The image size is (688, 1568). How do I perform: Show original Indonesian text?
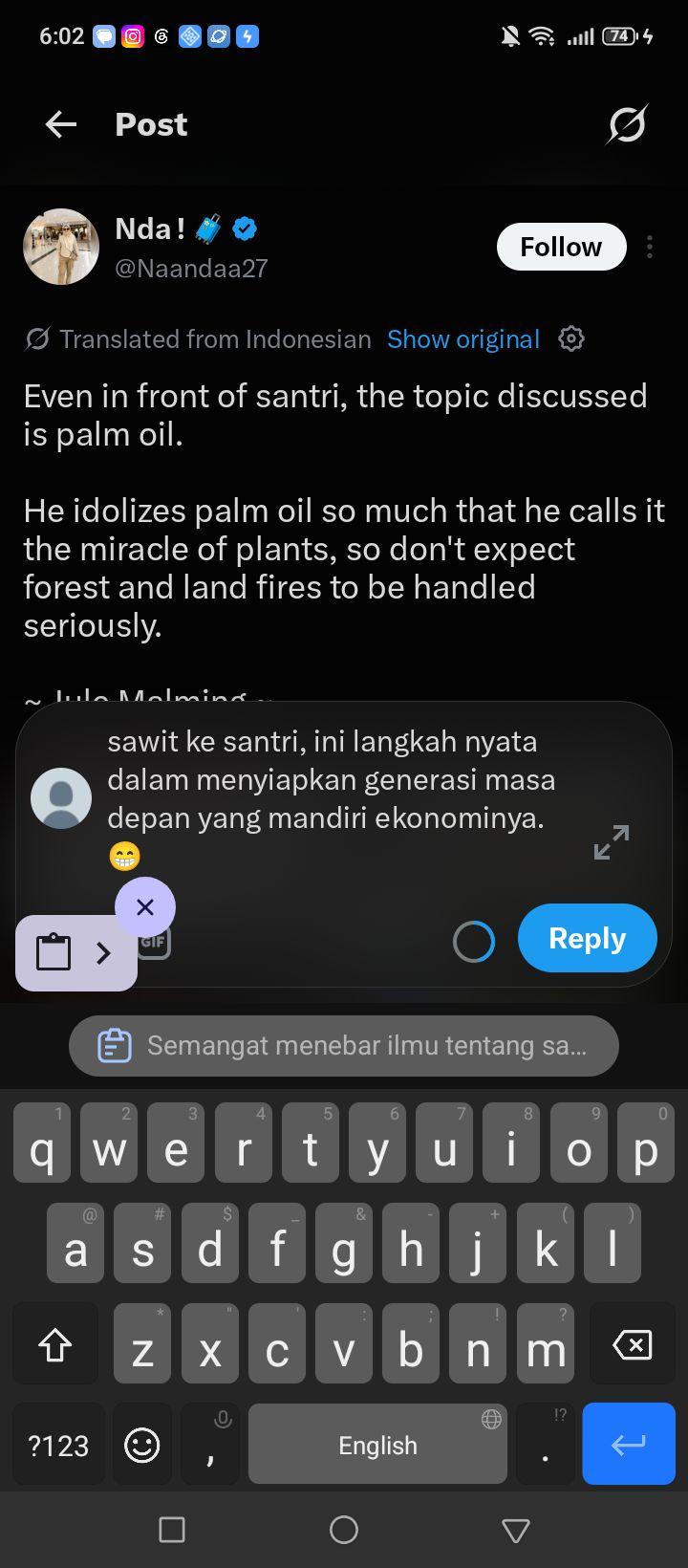point(463,339)
